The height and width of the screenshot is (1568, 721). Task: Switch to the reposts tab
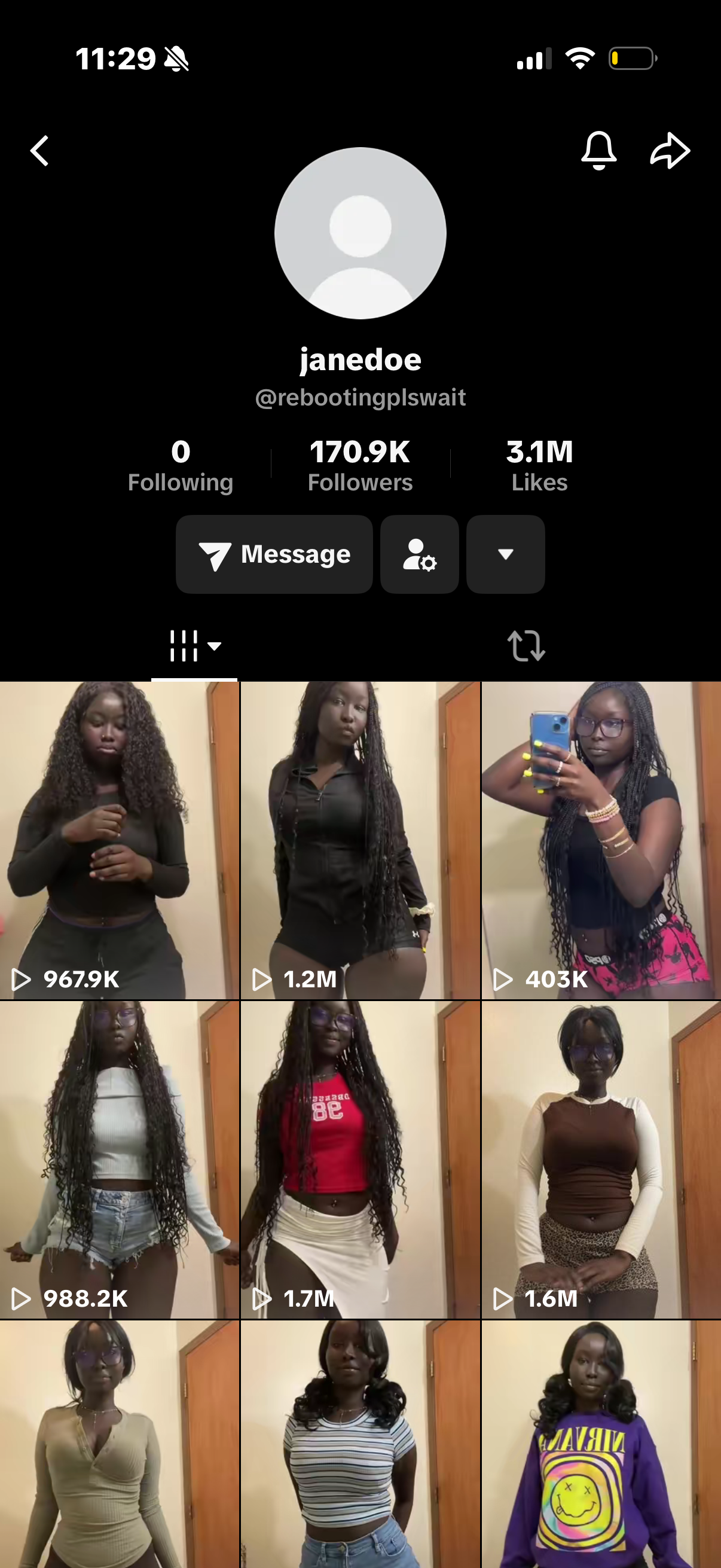[526, 646]
